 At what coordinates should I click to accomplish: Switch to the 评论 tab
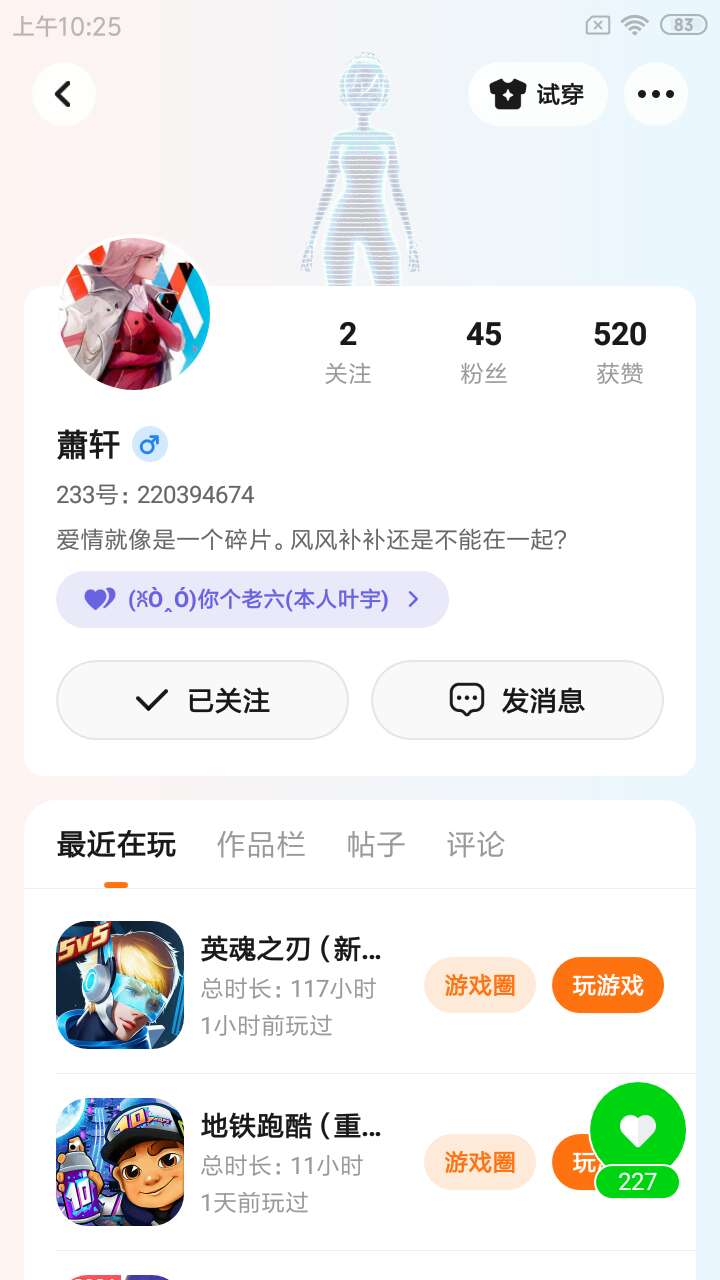[475, 845]
